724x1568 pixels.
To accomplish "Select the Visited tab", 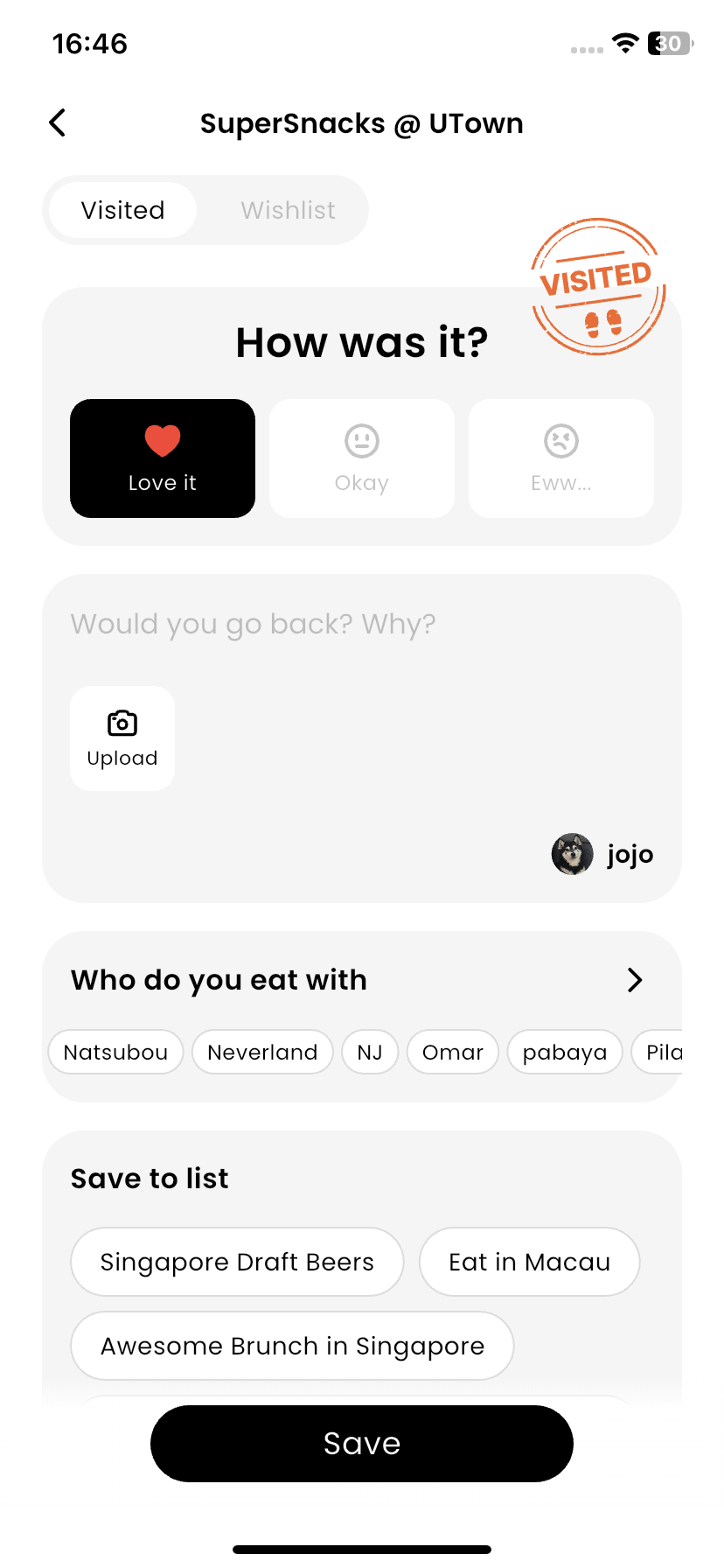I will click(x=122, y=210).
